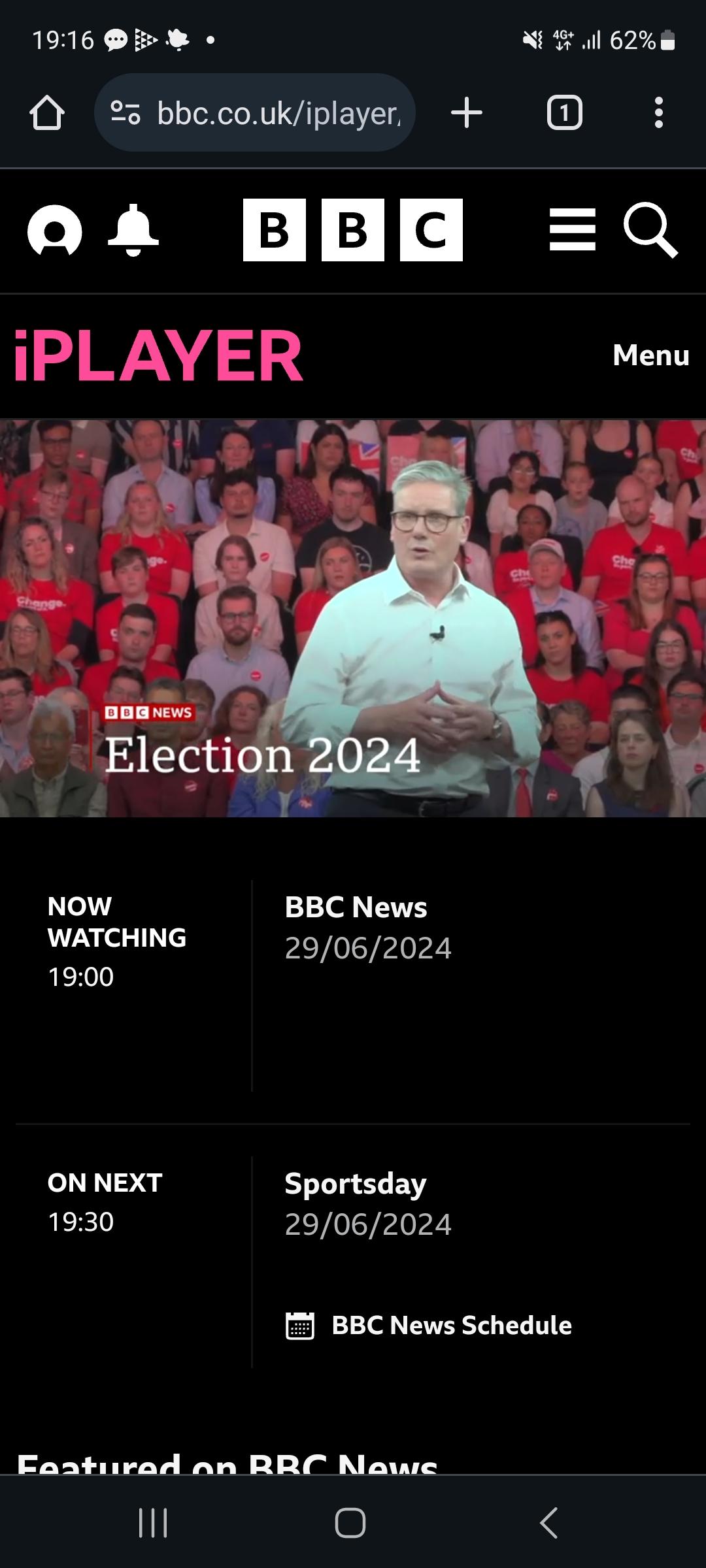Image resolution: width=706 pixels, height=1568 pixels.
Task: Go to the iPlayer home logo
Action: pyautogui.click(x=158, y=355)
